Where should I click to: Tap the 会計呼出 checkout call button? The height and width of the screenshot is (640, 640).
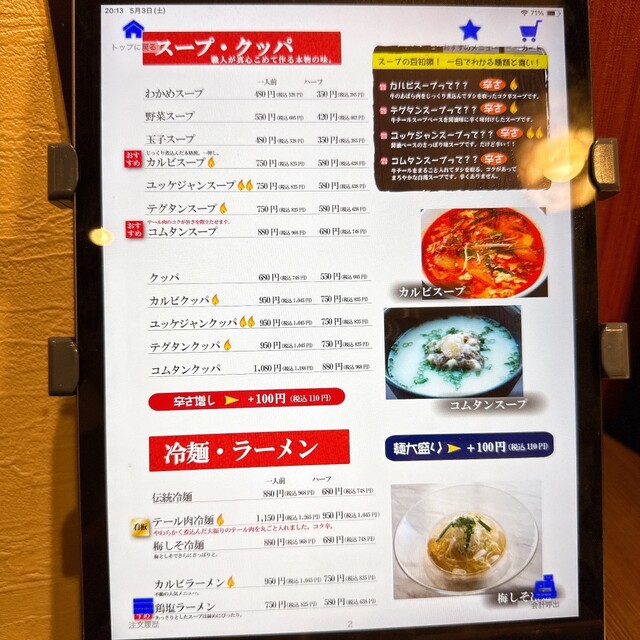tap(544, 590)
